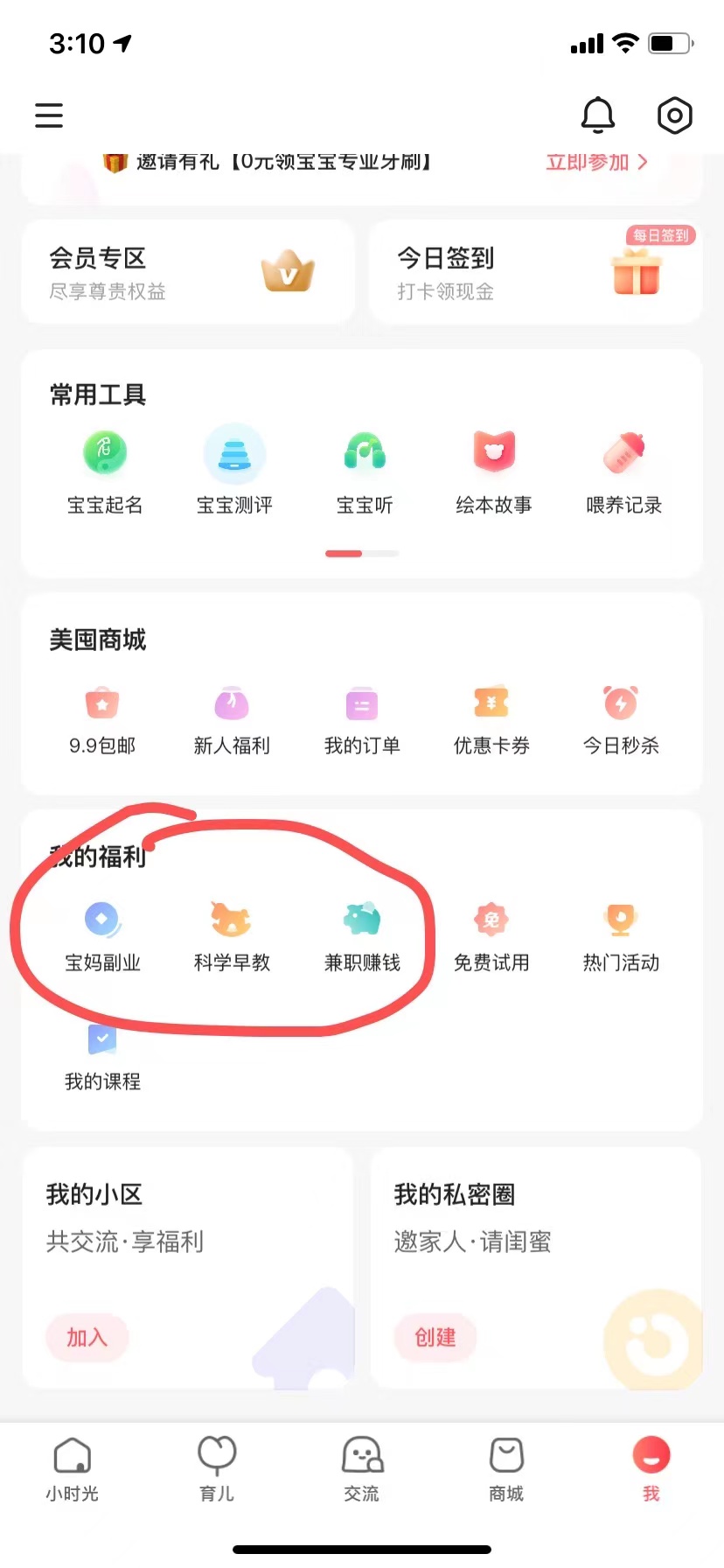
Task: Open the 喂养记录 feeding record
Action: [623, 470]
